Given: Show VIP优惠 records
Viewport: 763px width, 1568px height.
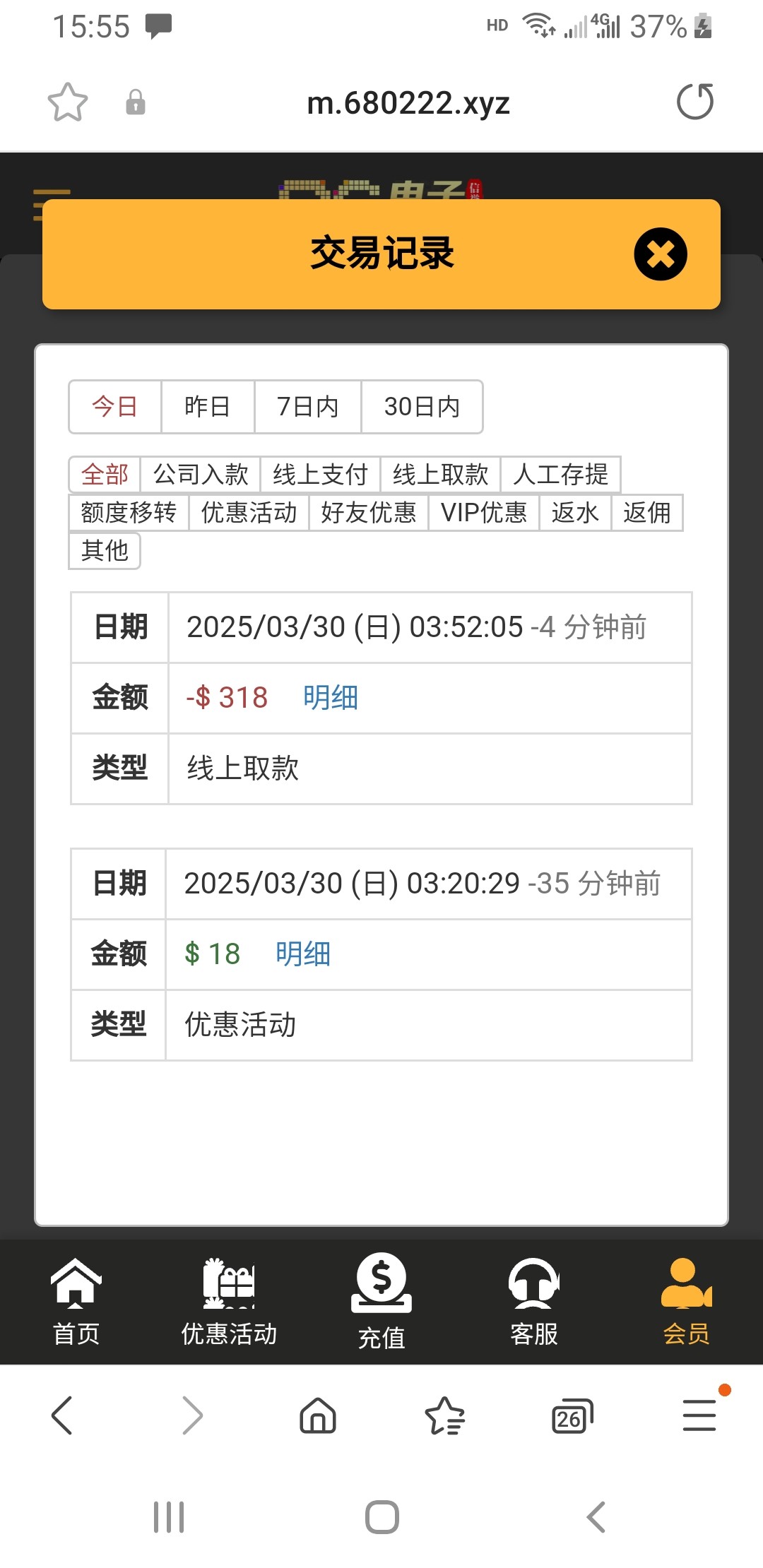Looking at the screenshot, I should [484, 513].
